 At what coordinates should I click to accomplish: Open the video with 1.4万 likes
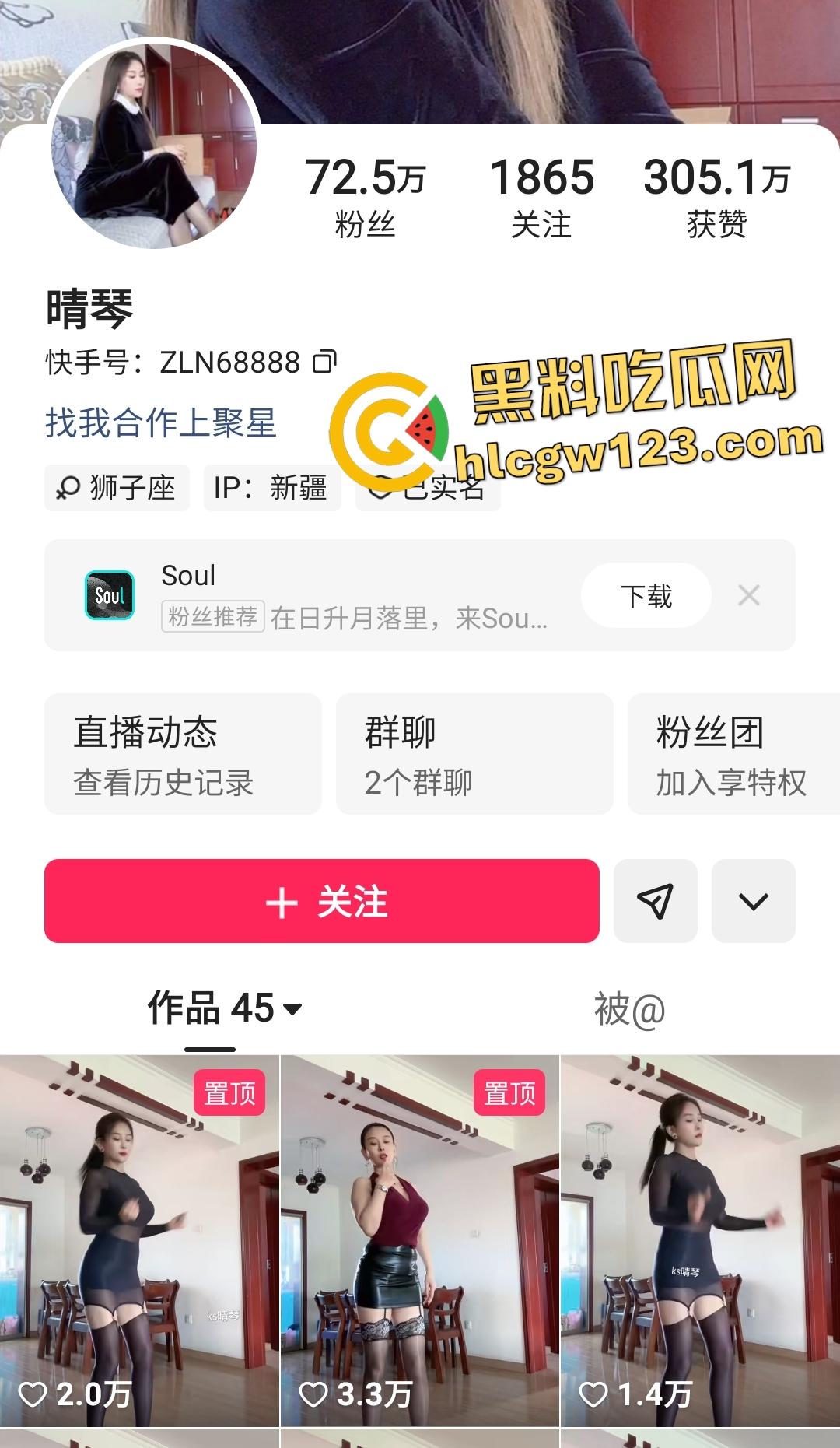click(x=700, y=1241)
